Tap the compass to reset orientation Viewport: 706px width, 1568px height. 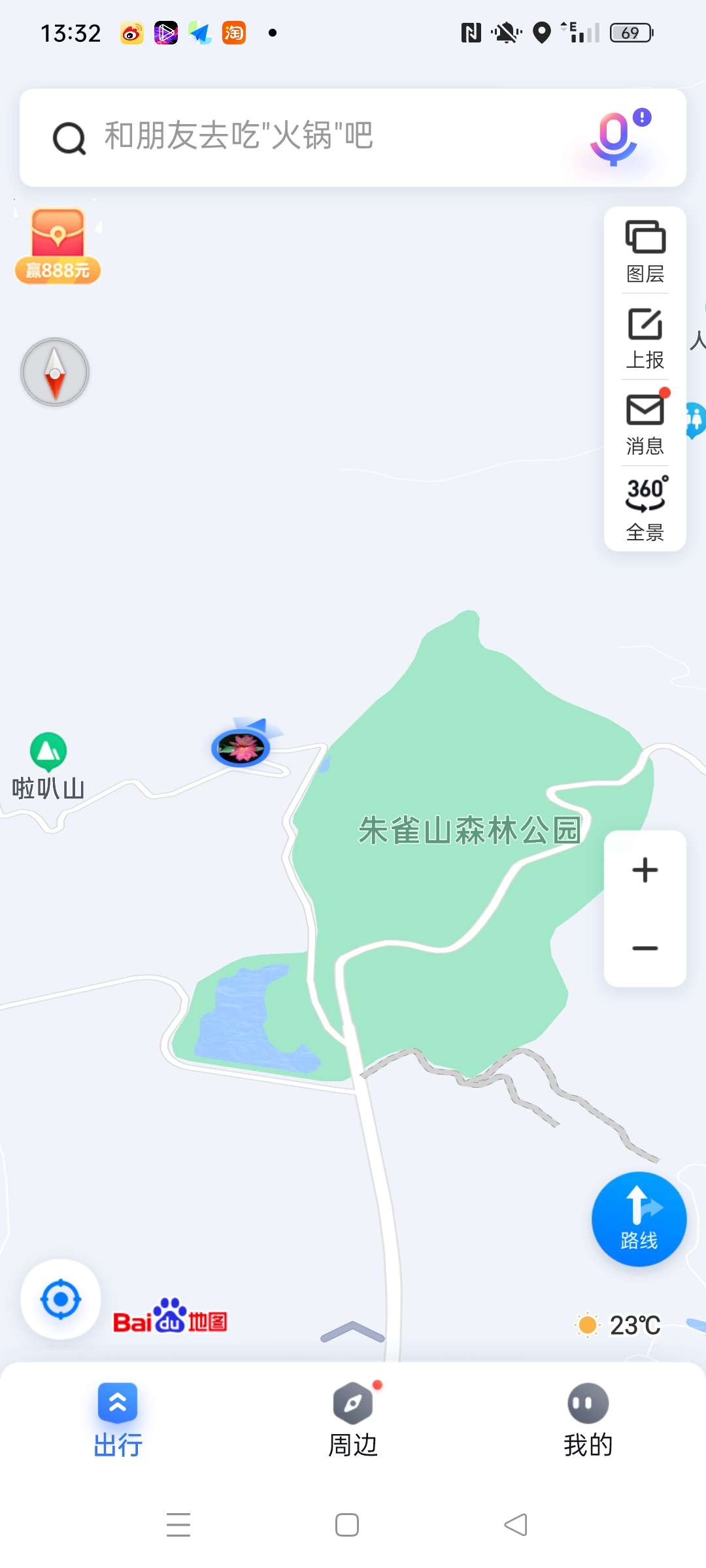[x=55, y=372]
